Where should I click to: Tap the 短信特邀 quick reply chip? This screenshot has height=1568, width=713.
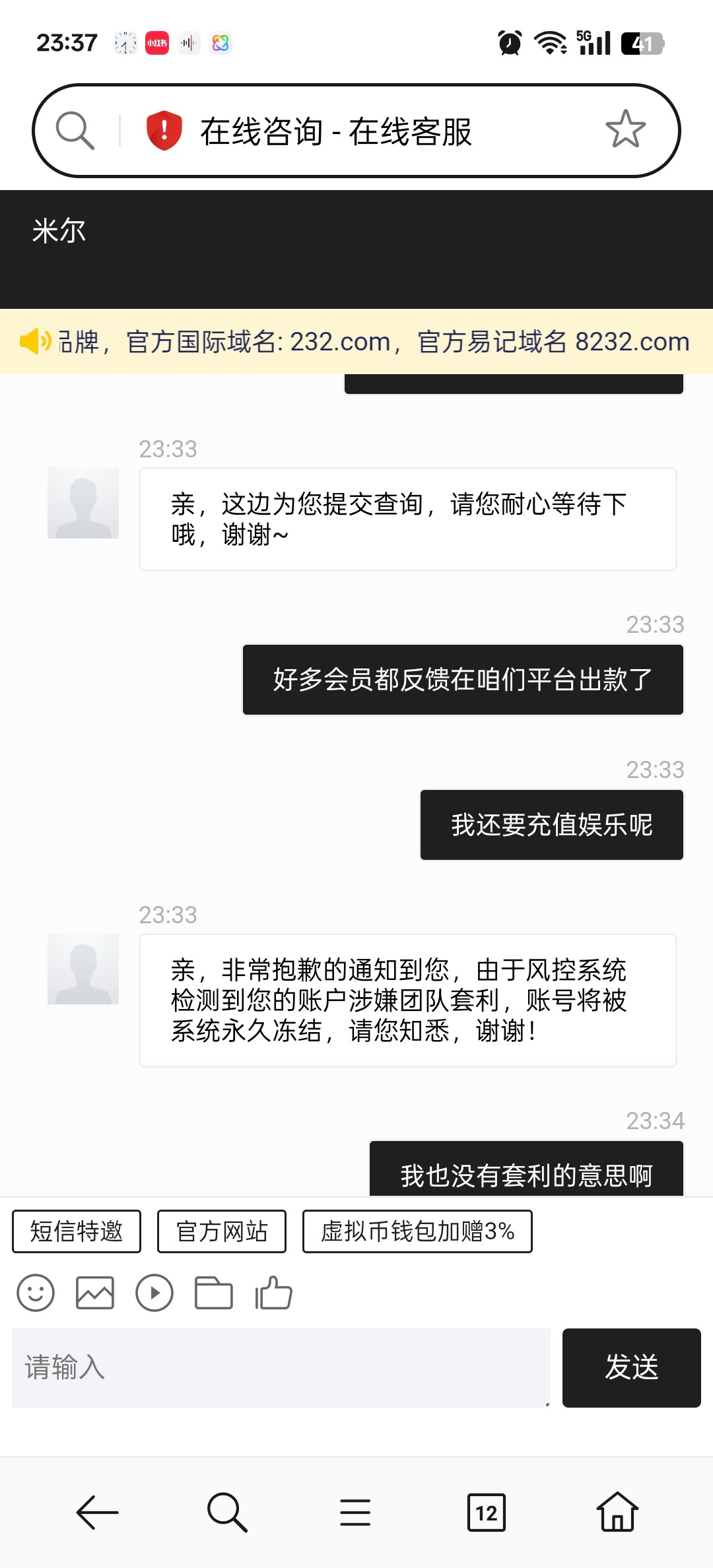[x=77, y=1231]
